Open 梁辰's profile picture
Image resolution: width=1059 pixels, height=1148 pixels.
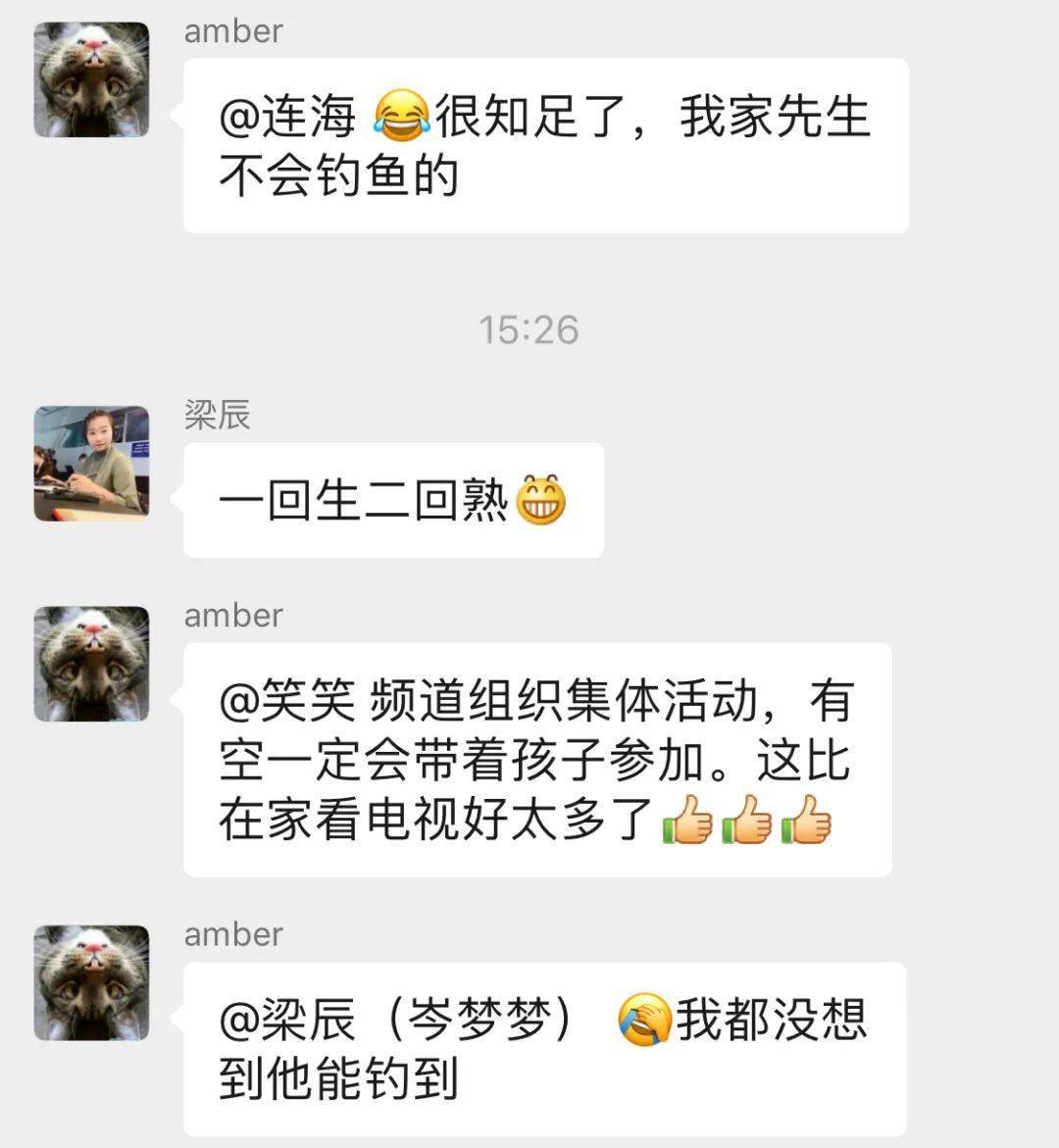click(x=91, y=463)
